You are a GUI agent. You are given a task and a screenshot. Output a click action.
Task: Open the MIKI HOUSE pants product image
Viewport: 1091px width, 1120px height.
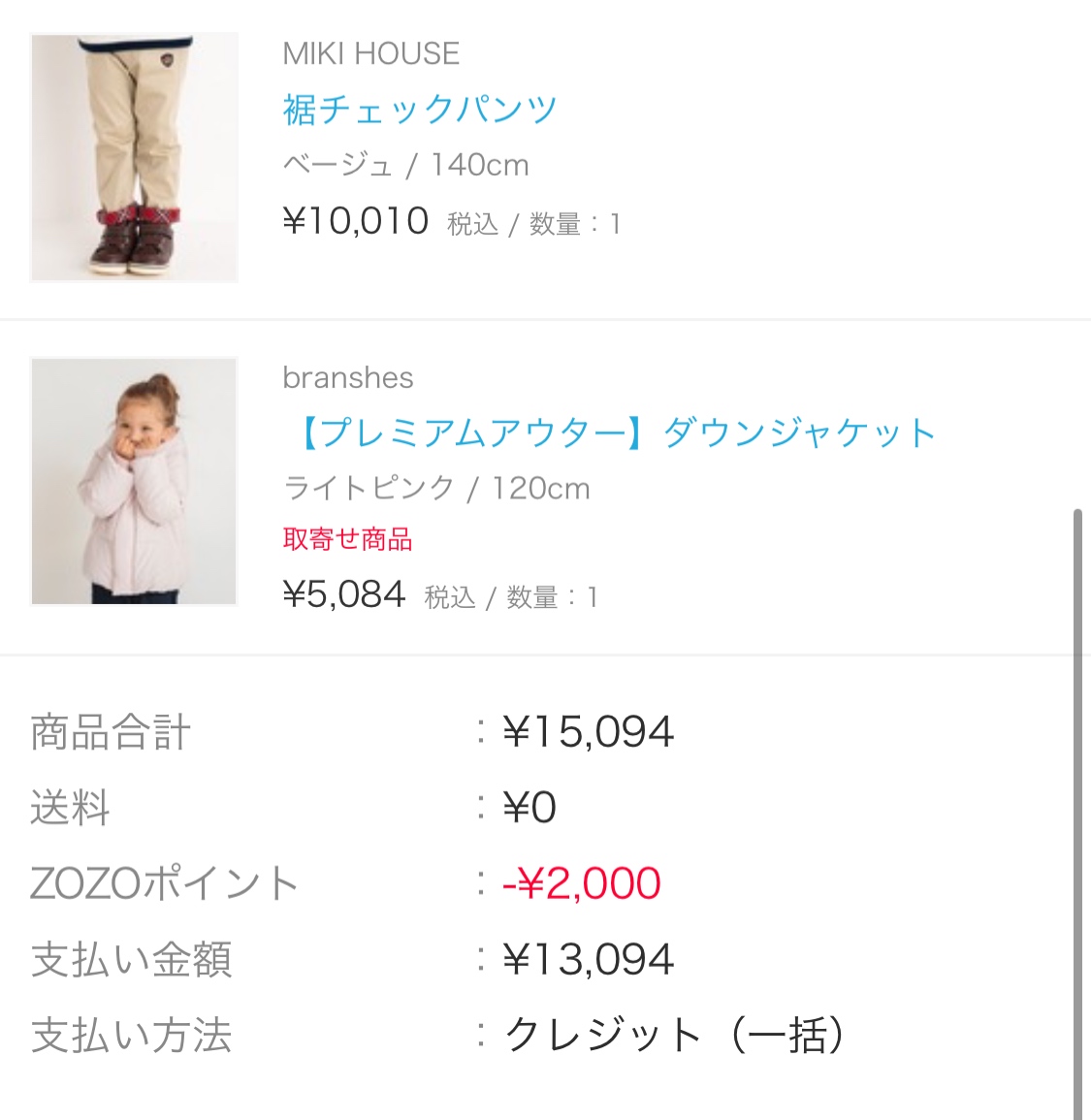tap(134, 157)
